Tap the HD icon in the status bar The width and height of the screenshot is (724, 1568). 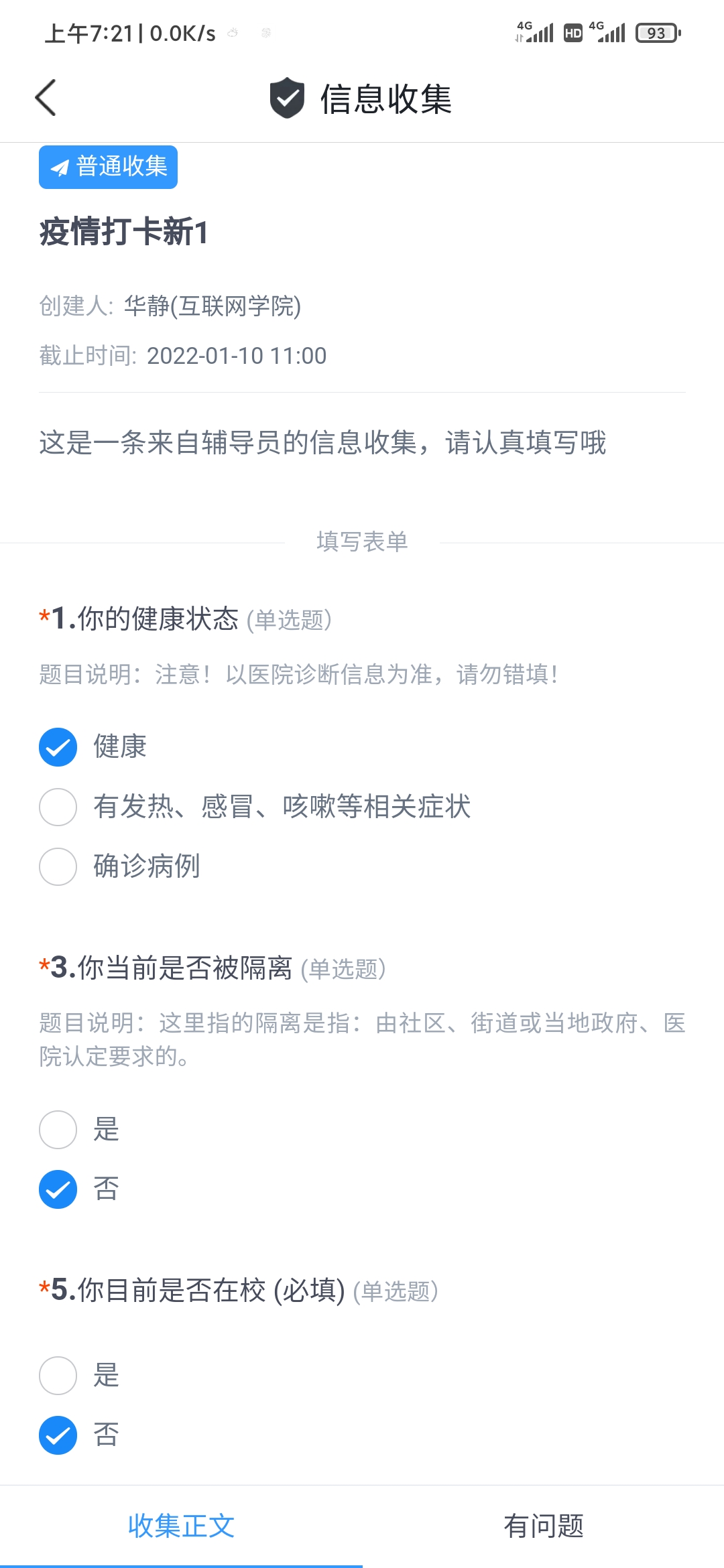tap(572, 33)
